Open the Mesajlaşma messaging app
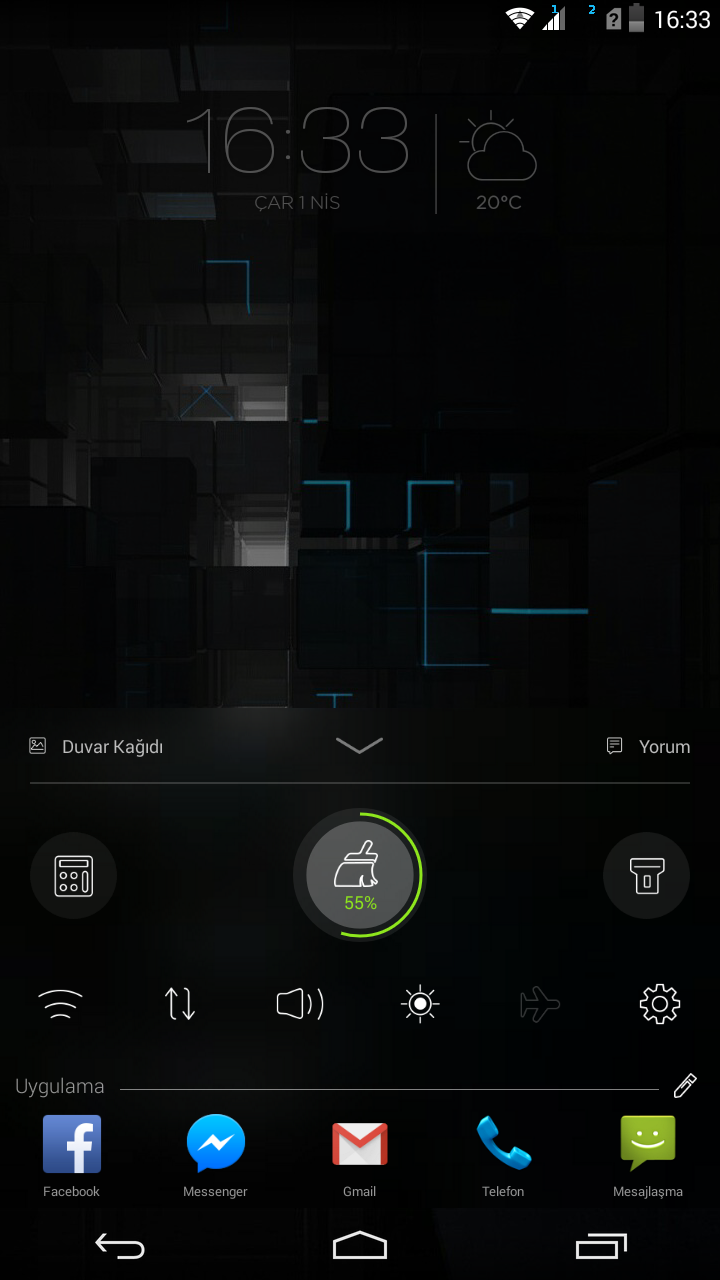 (648, 1155)
